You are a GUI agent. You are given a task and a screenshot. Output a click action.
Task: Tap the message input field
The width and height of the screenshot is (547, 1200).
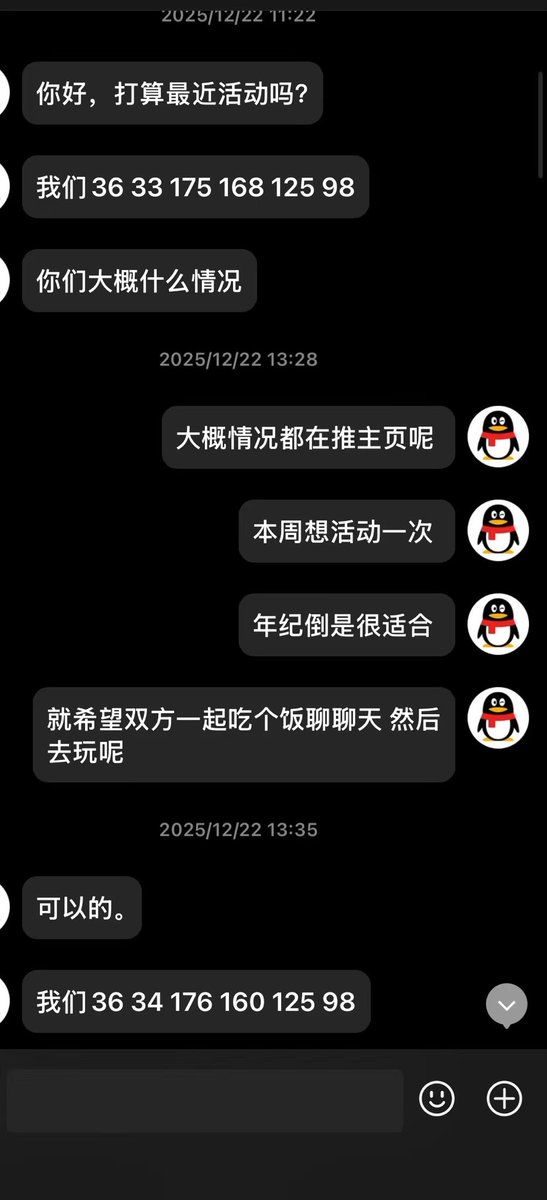coord(205,1100)
